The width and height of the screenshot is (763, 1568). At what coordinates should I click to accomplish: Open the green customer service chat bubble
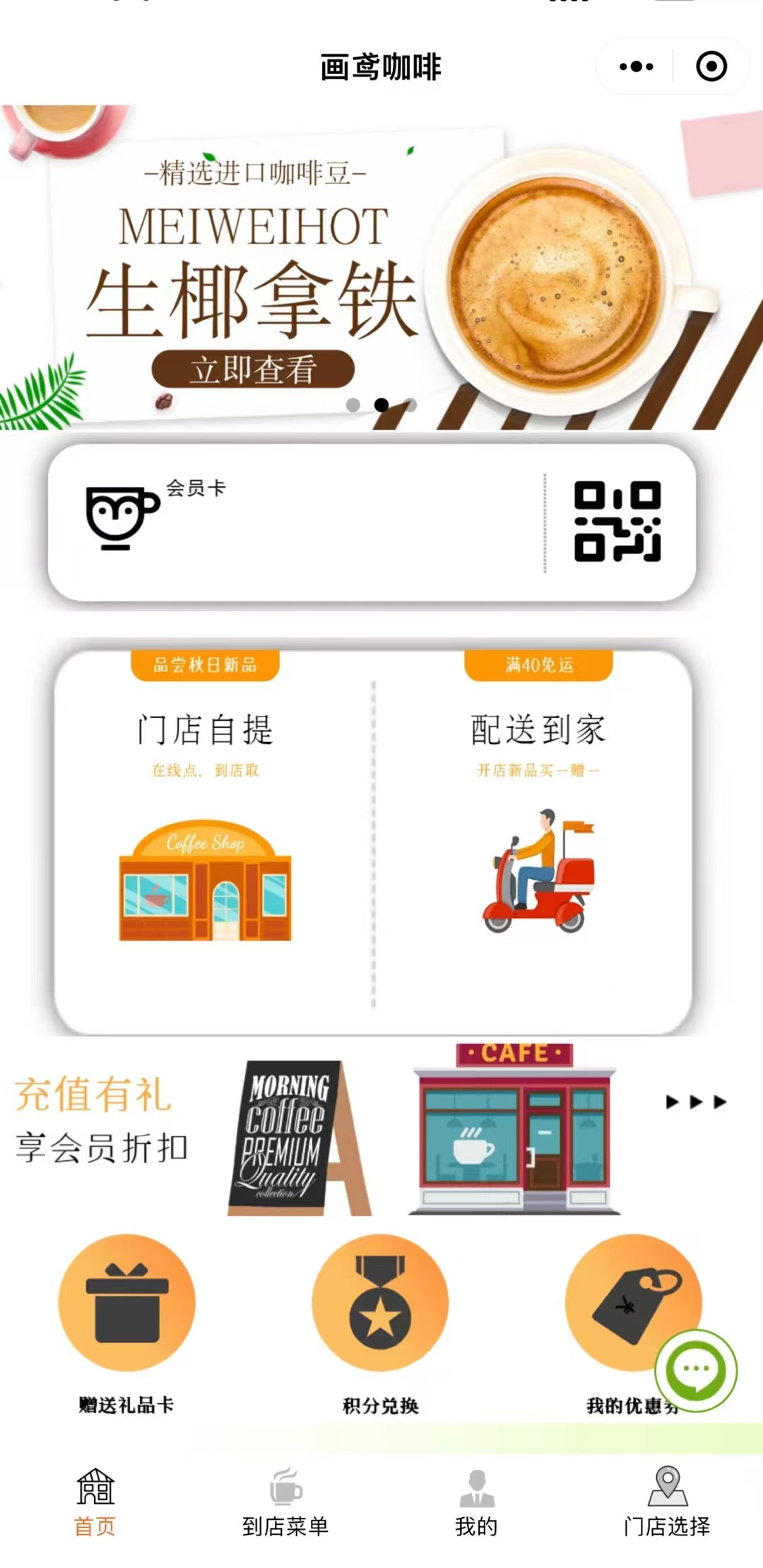tap(696, 1370)
